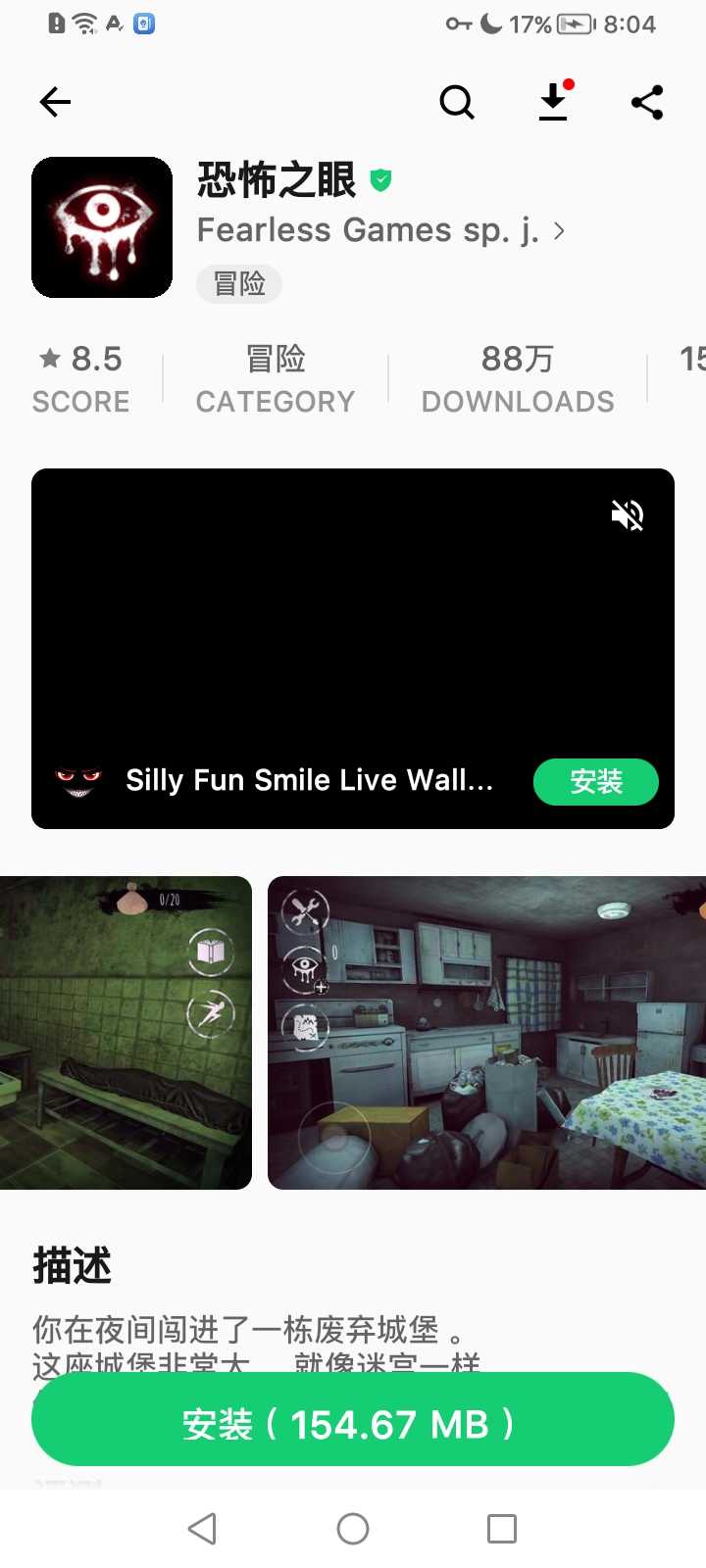The width and height of the screenshot is (706, 1568).
Task: Unmute the promo video
Action: pos(628,514)
